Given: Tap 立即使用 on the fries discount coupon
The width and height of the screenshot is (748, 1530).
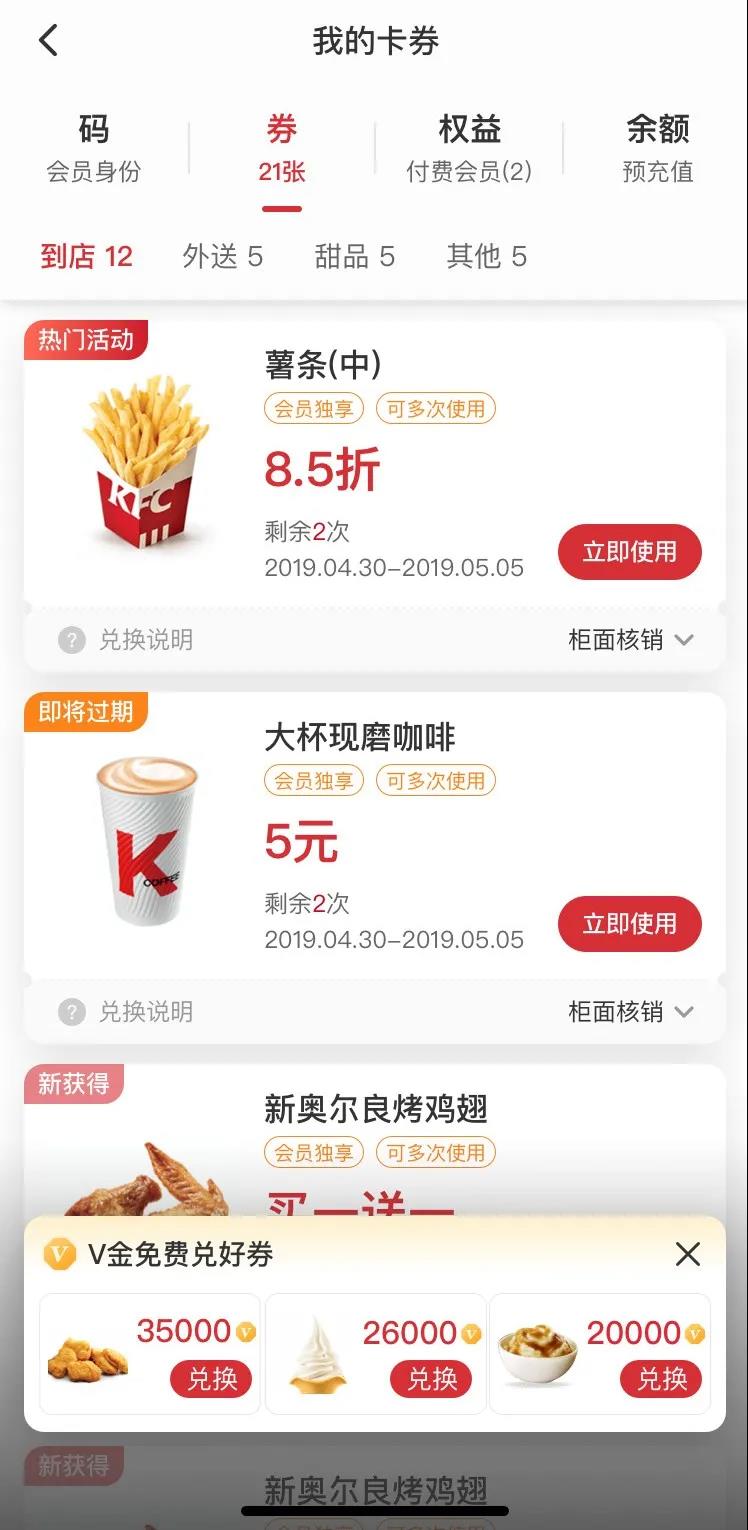Looking at the screenshot, I should coord(629,552).
